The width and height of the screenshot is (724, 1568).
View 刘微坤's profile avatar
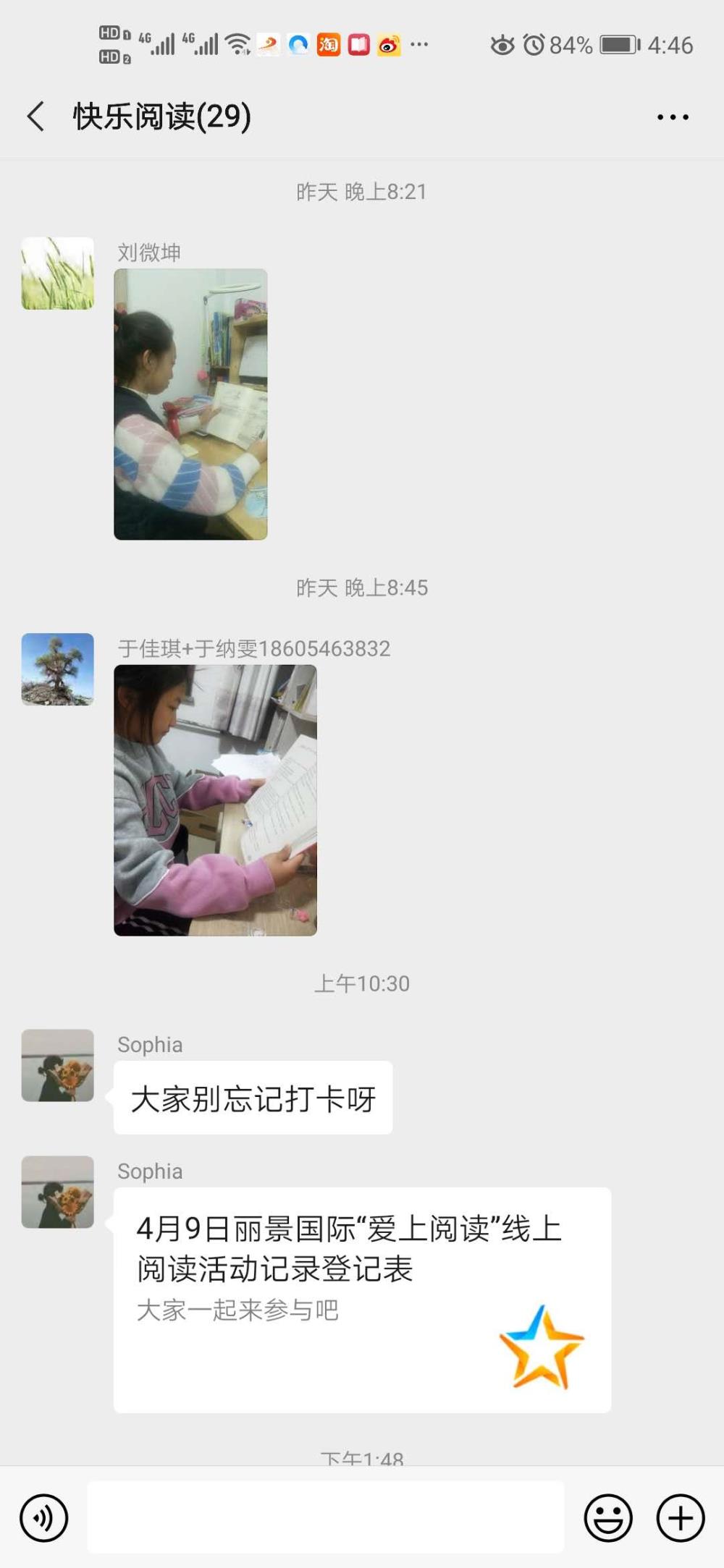click(x=58, y=274)
